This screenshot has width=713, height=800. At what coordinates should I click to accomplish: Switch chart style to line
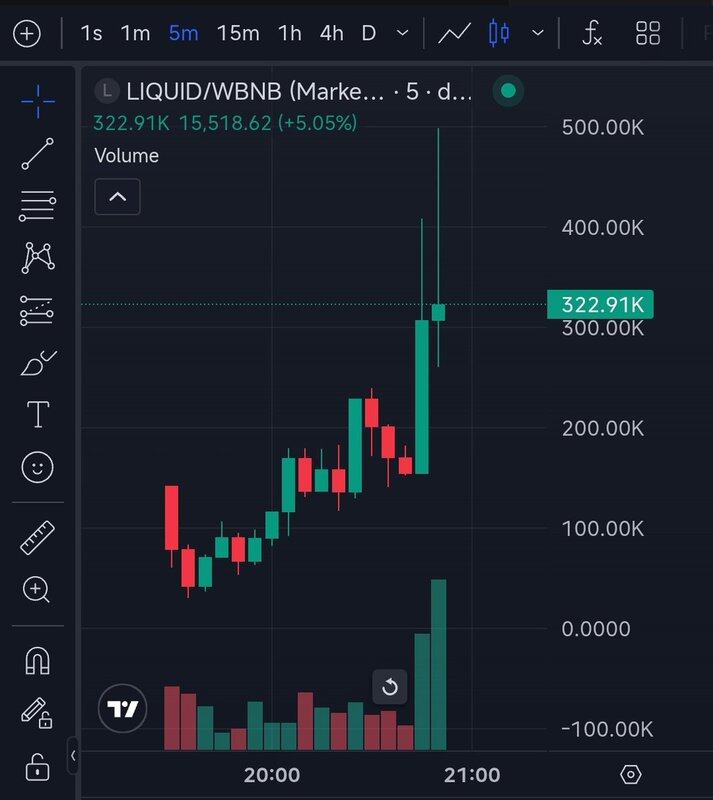(455, 34)
